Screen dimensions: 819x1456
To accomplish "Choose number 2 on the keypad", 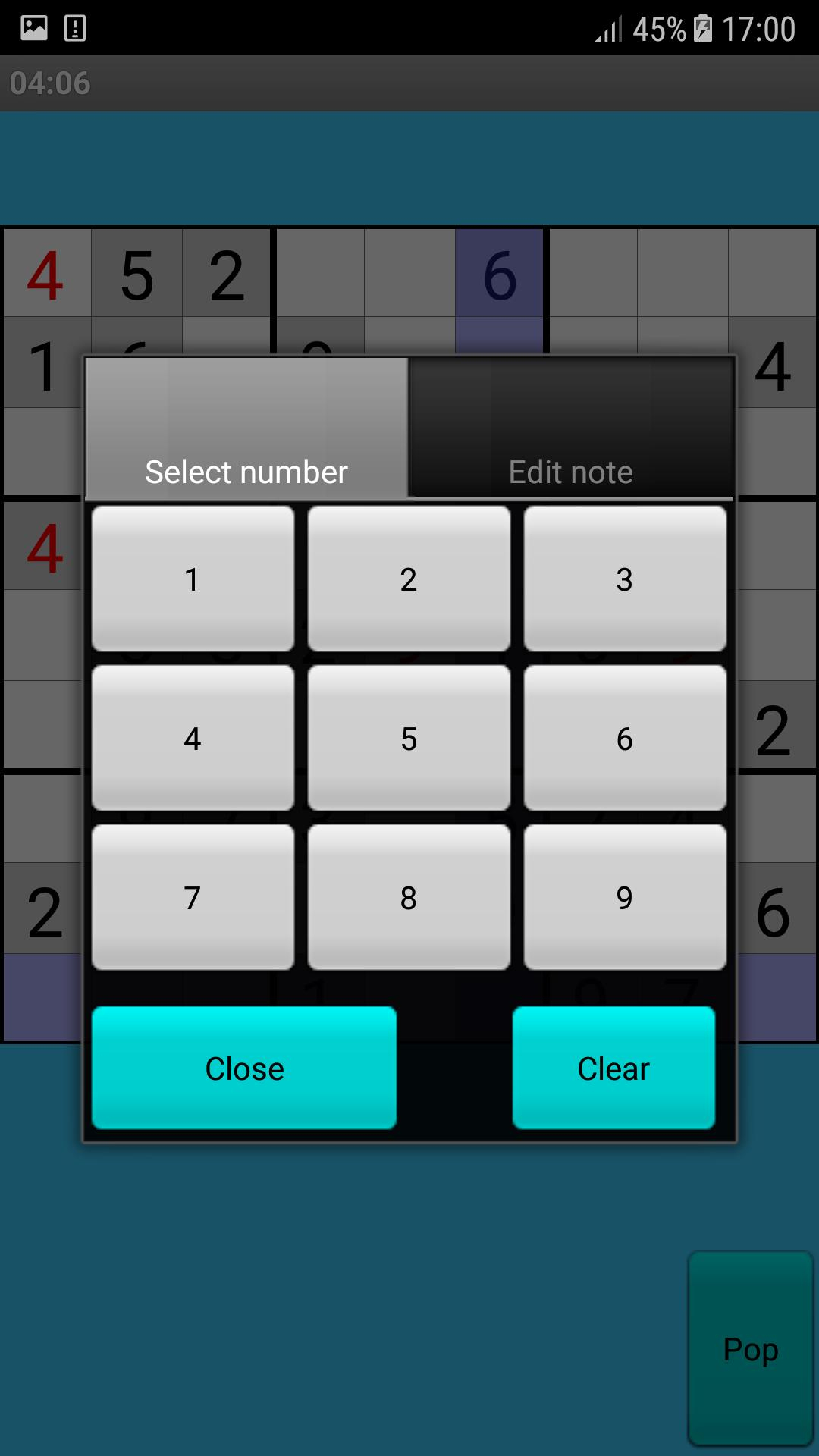I will pos(409,579).
